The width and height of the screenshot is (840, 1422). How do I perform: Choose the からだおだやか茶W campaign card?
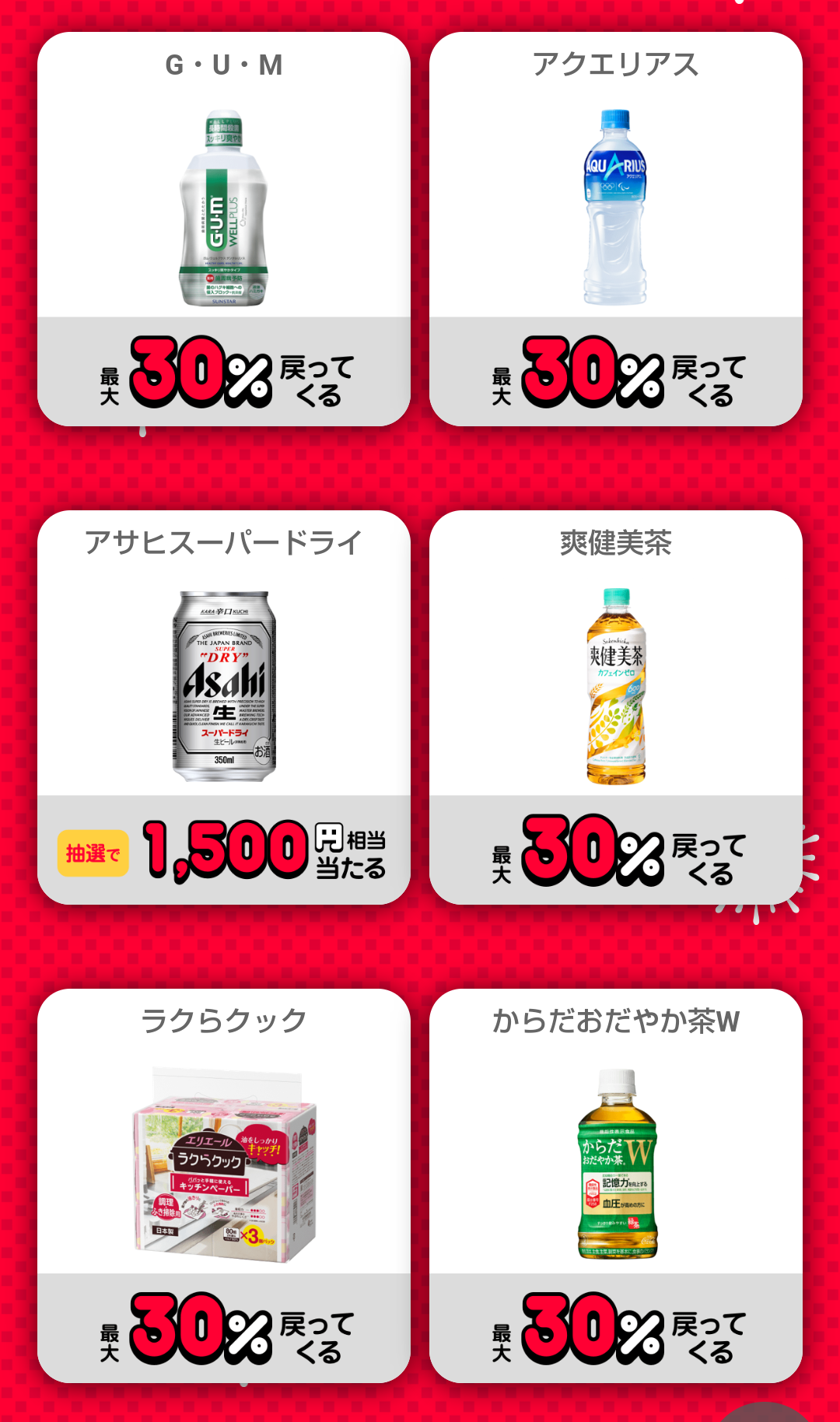pos(615,1186)
